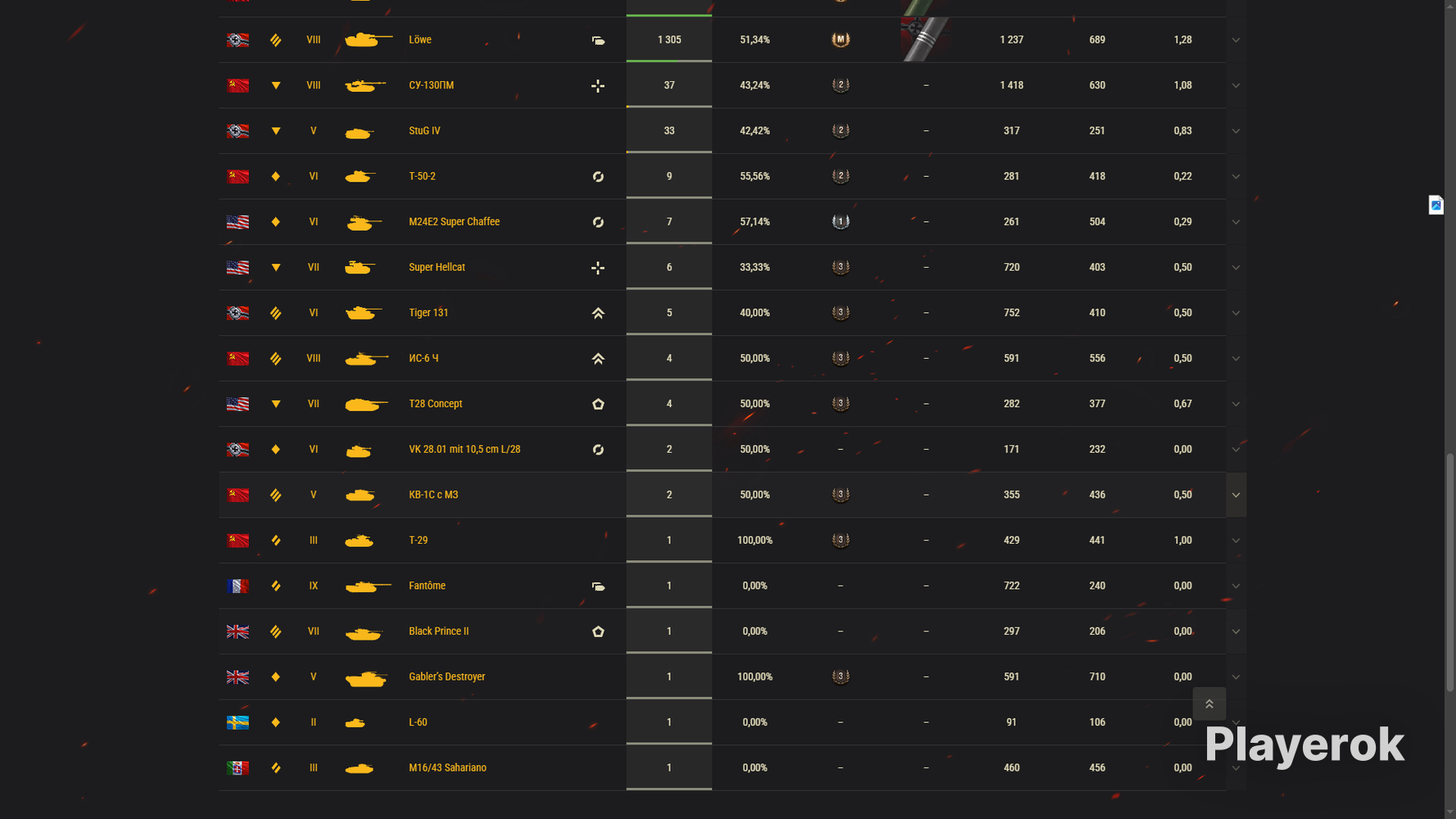Expand the StuG IV row chevron
The width and height of the screenshot is (1456, 819).
point(1236,131)
